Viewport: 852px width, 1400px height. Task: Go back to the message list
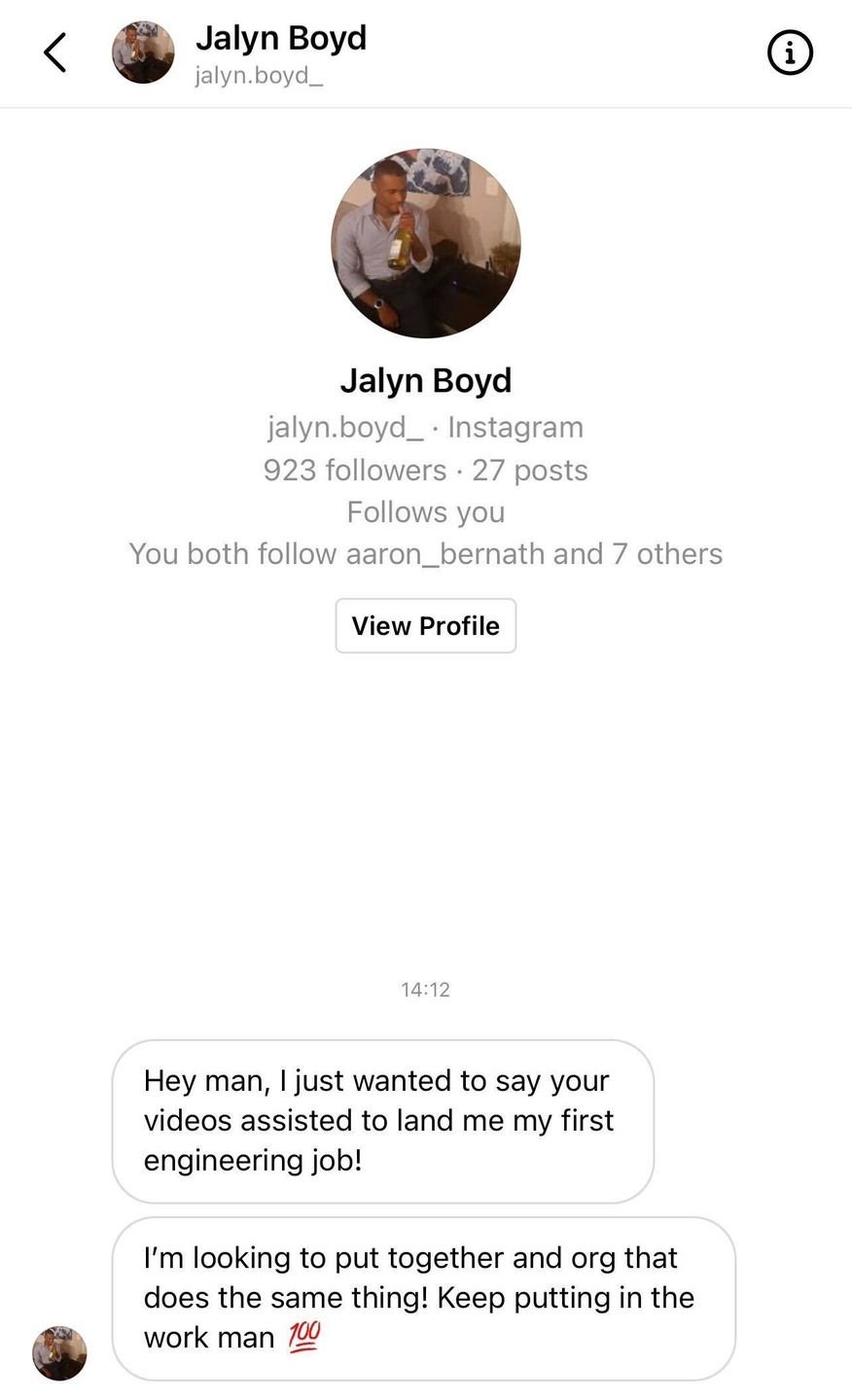[x=55, y=52]
